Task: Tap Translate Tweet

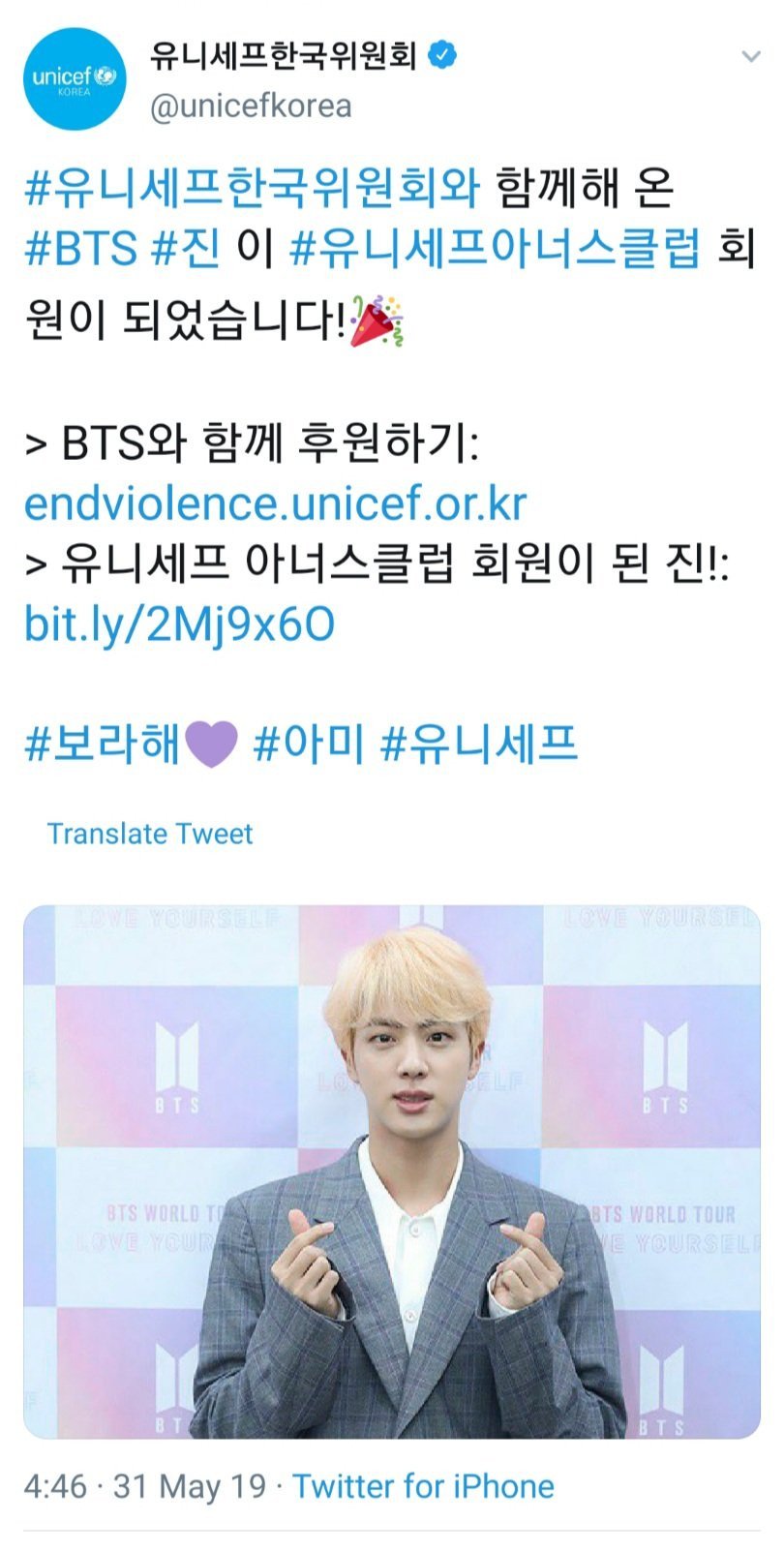Action: (x=150, y=834)
